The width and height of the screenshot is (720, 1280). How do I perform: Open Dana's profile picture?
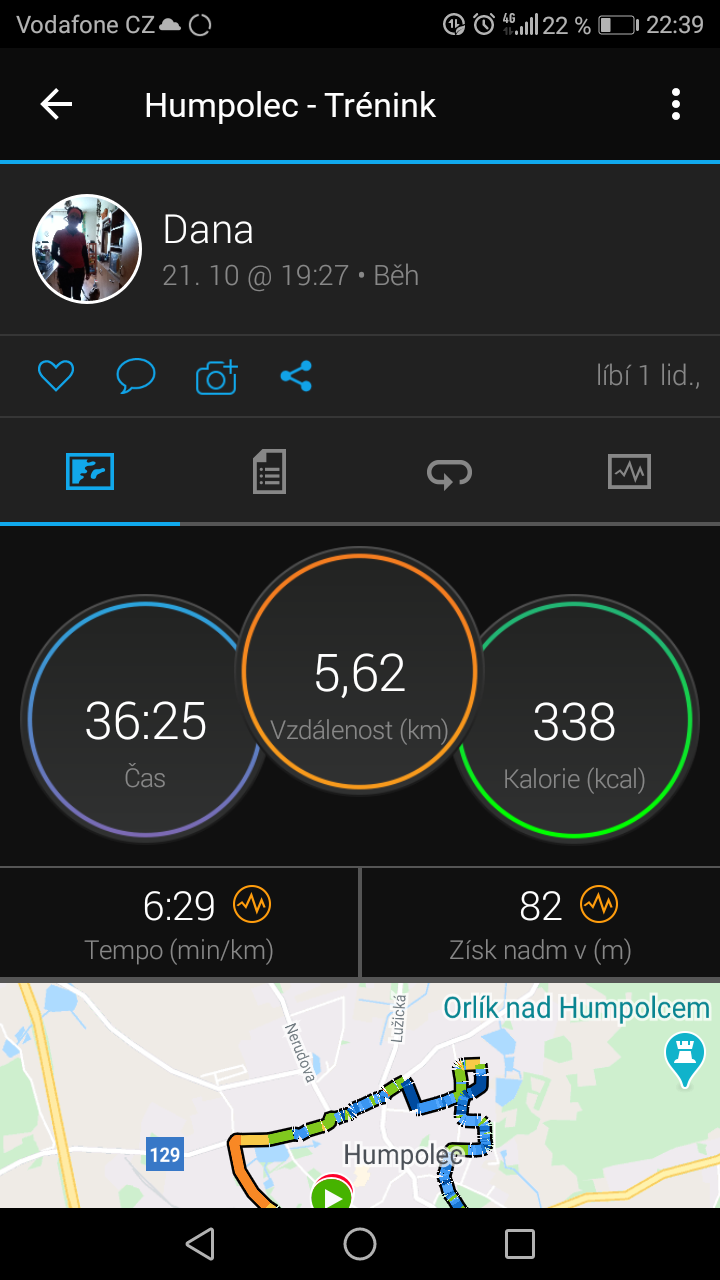(87, 249)
